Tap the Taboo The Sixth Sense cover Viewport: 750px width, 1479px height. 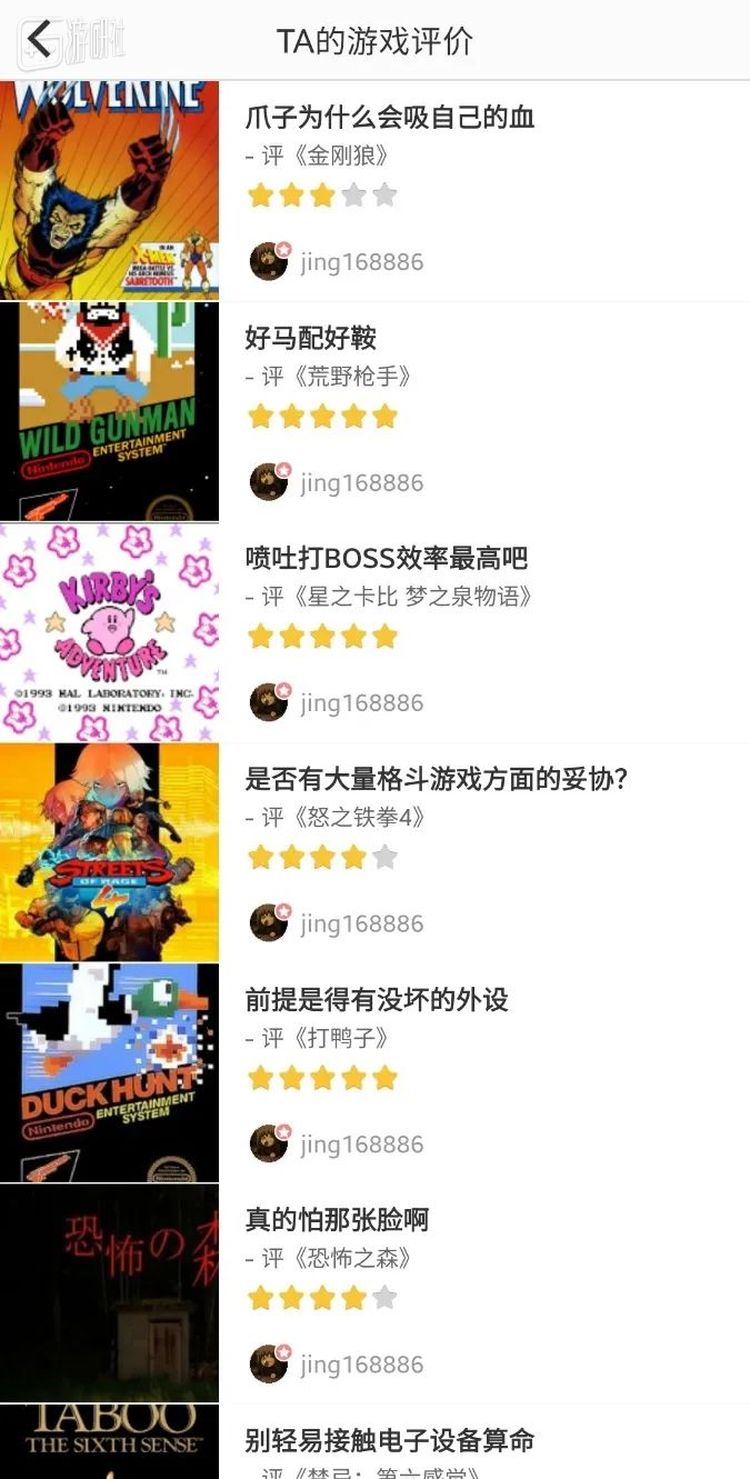(109, 1442)
